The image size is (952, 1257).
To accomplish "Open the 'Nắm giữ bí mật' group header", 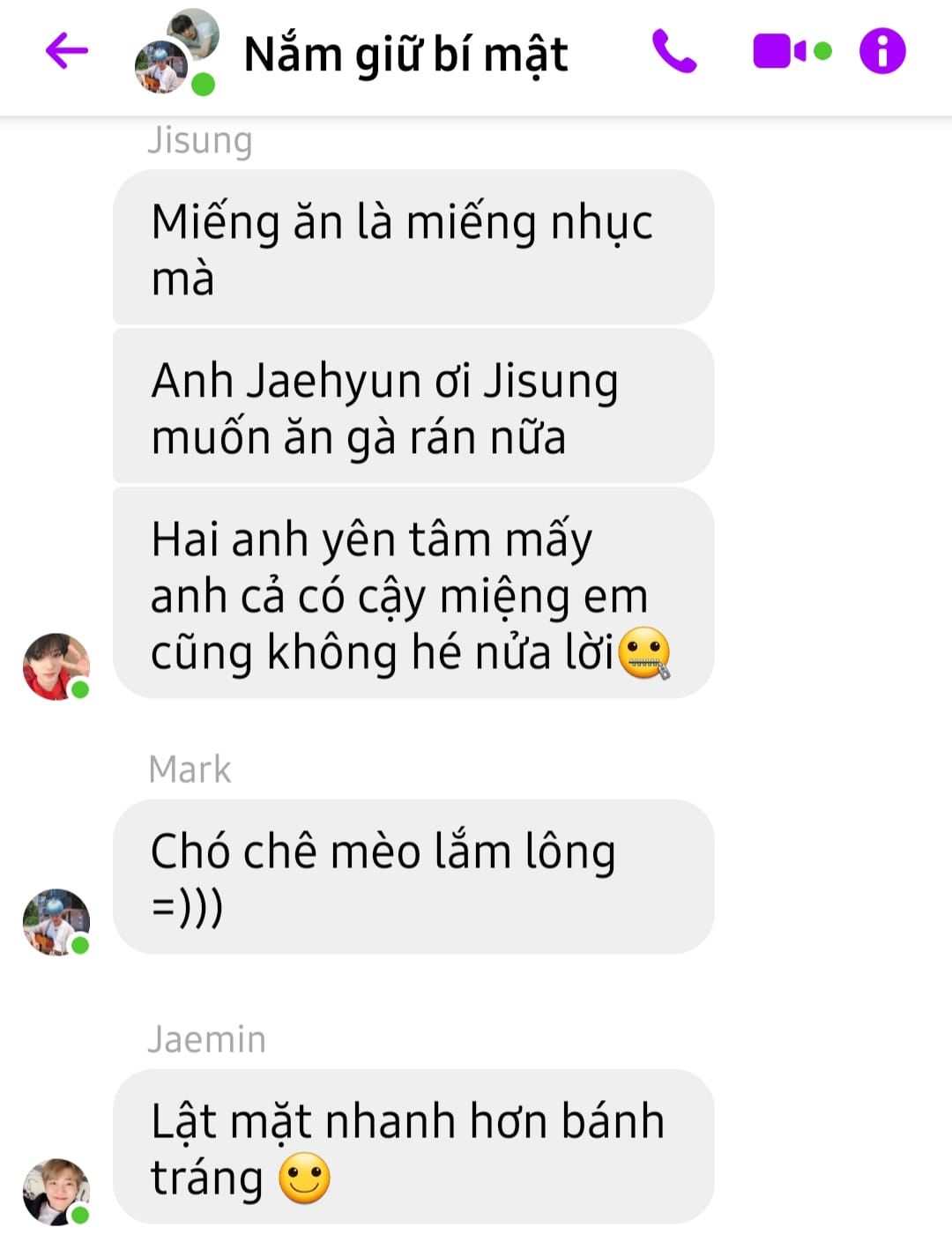I will (405, 54).
